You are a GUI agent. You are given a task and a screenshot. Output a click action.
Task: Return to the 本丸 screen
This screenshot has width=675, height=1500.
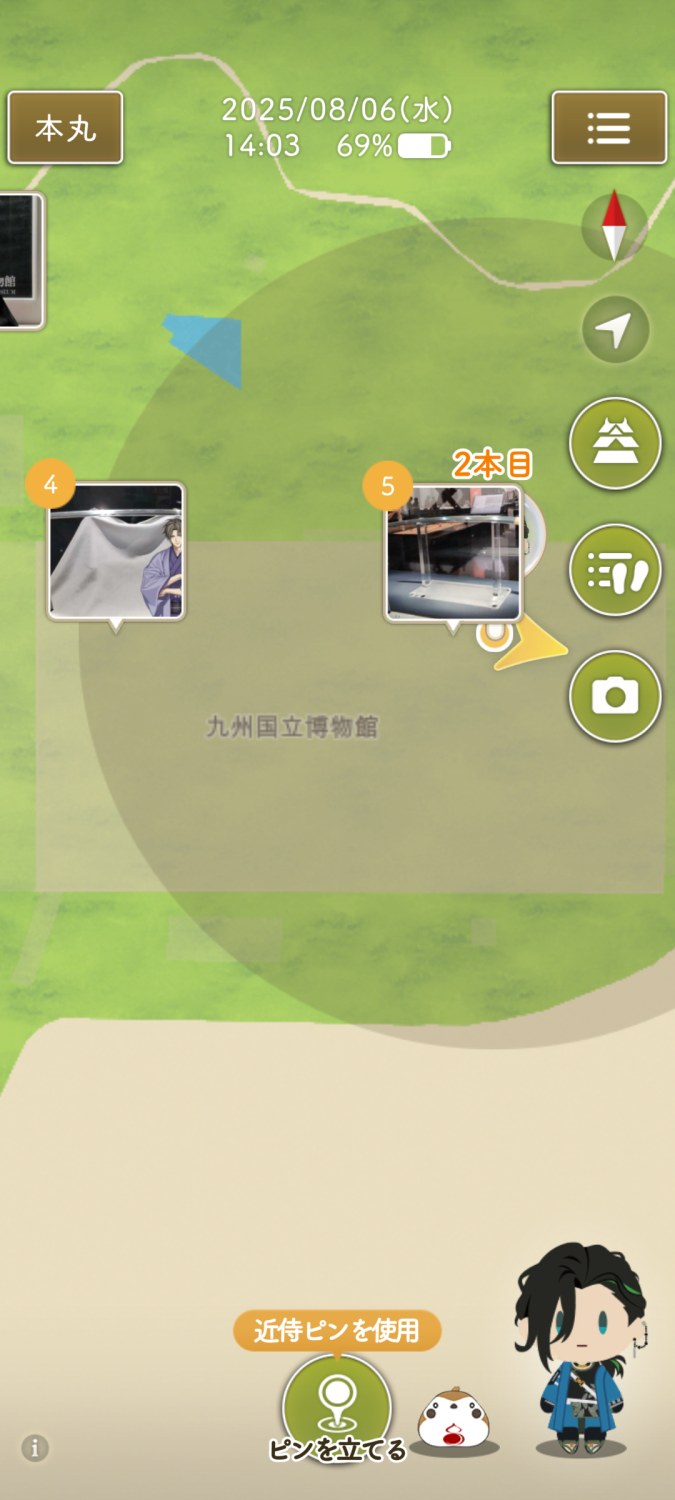coord(65,128)
